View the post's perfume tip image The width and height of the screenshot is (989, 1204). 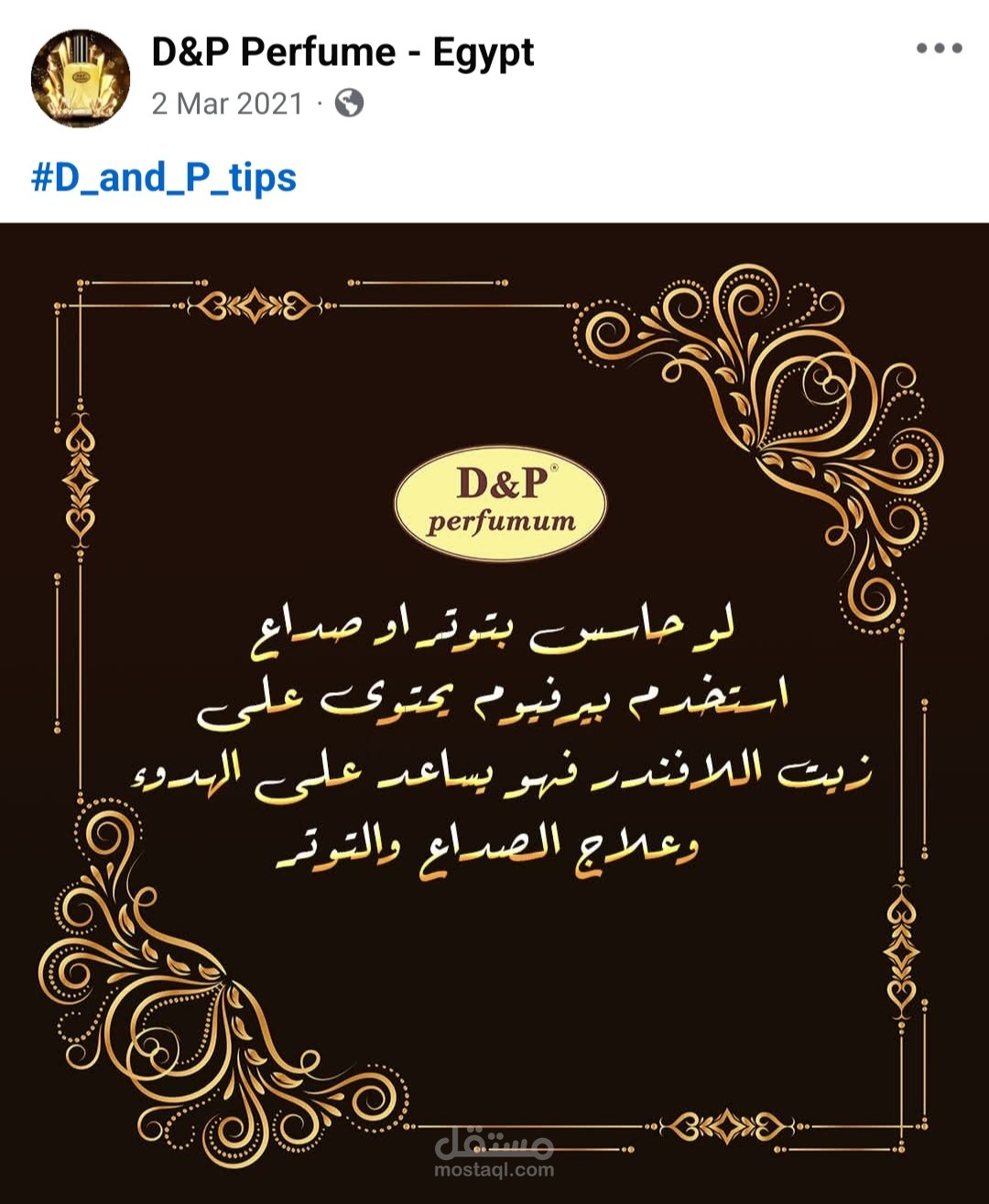[x=494, y=712]
